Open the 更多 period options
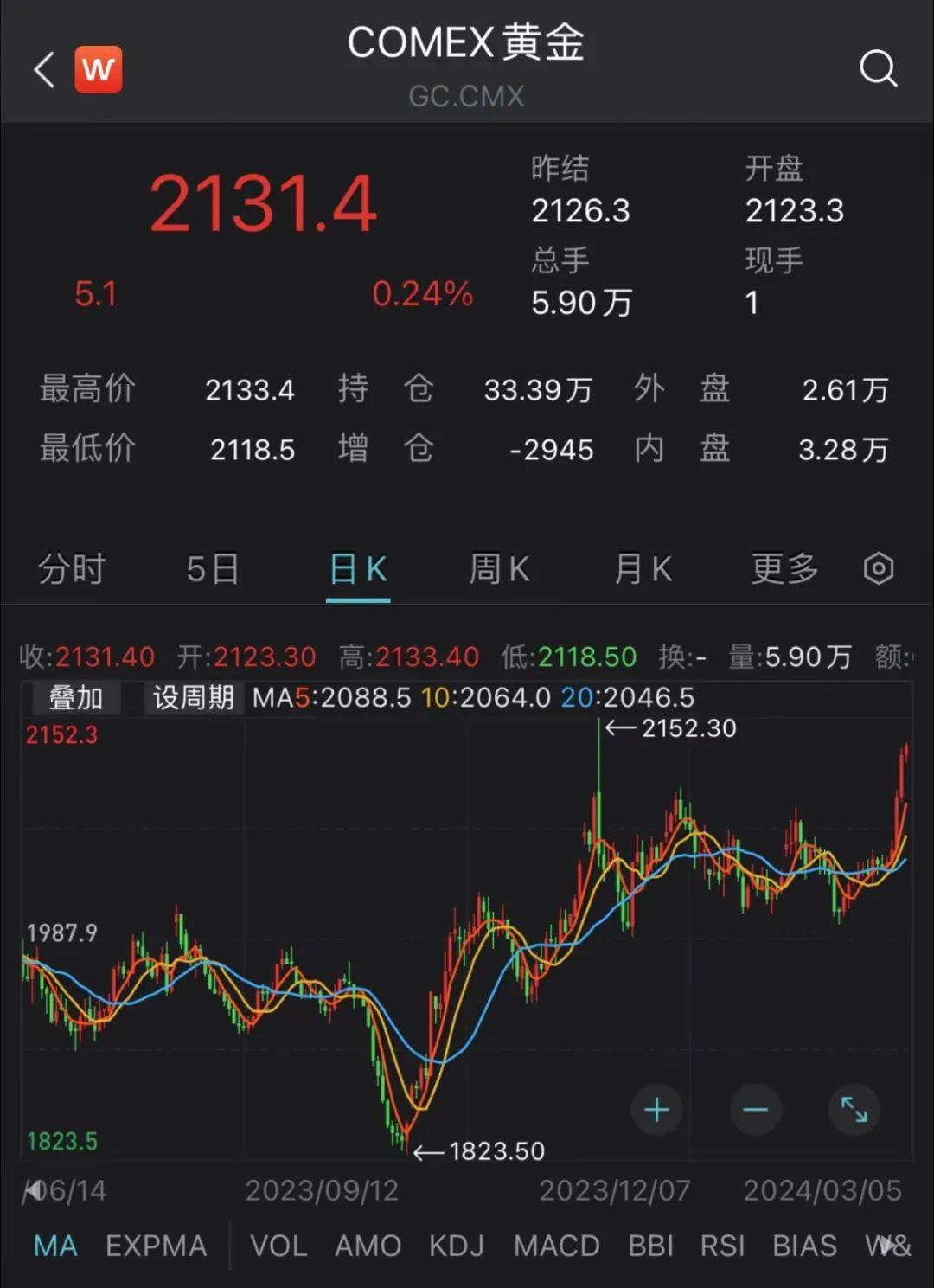The width and height of the screenshot is (934, 1288). 784,569
